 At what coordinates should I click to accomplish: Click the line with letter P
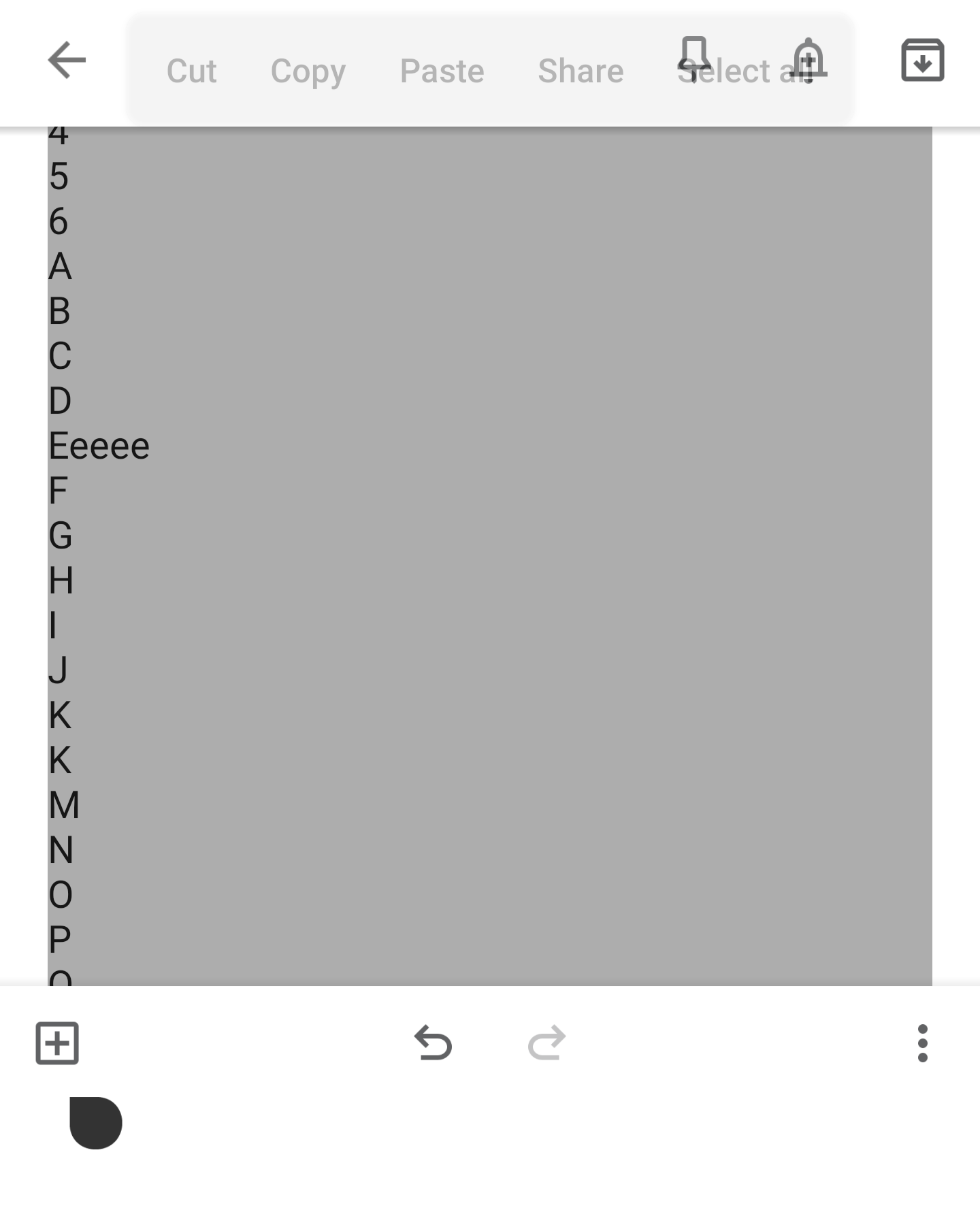[x=61, y=939]
